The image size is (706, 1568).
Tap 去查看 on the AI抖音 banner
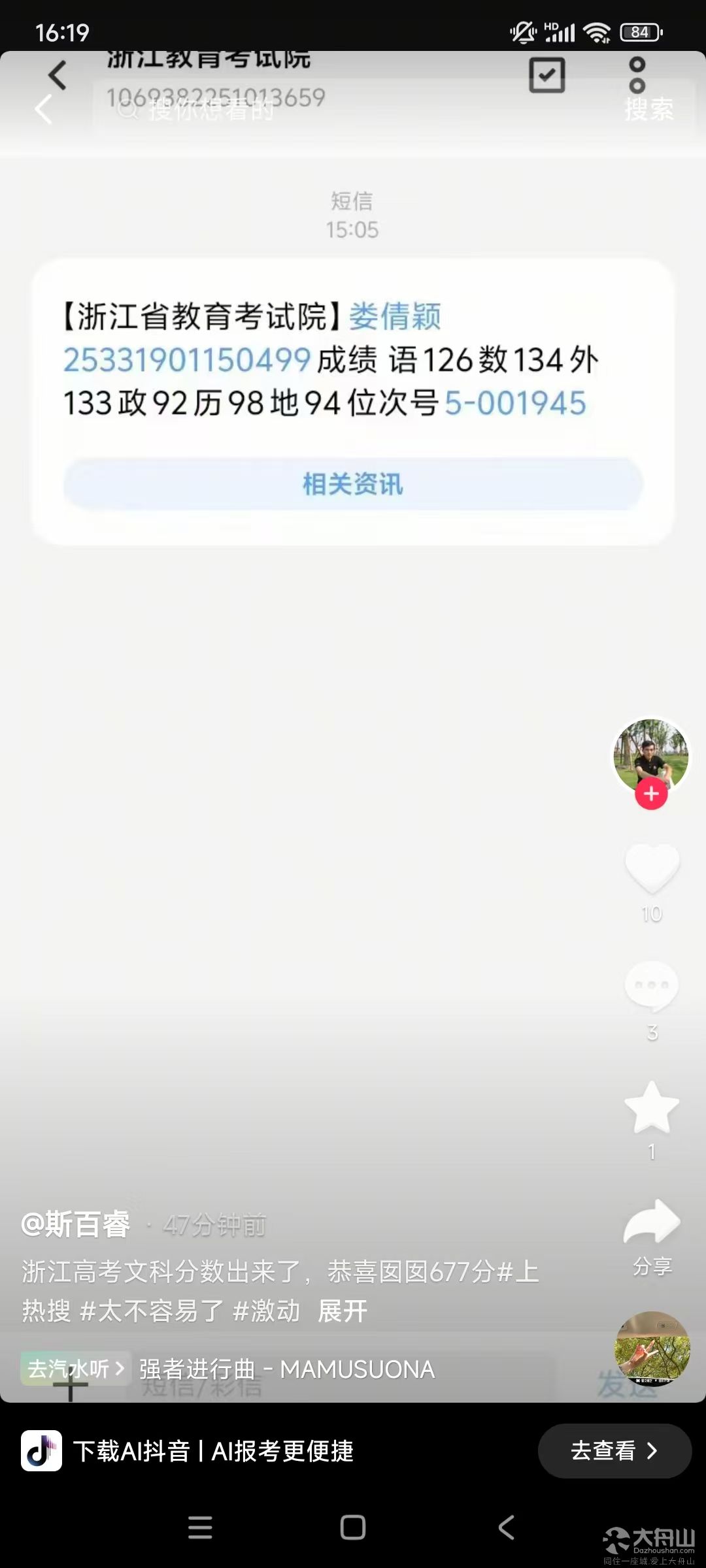[x=614, y=1451]
